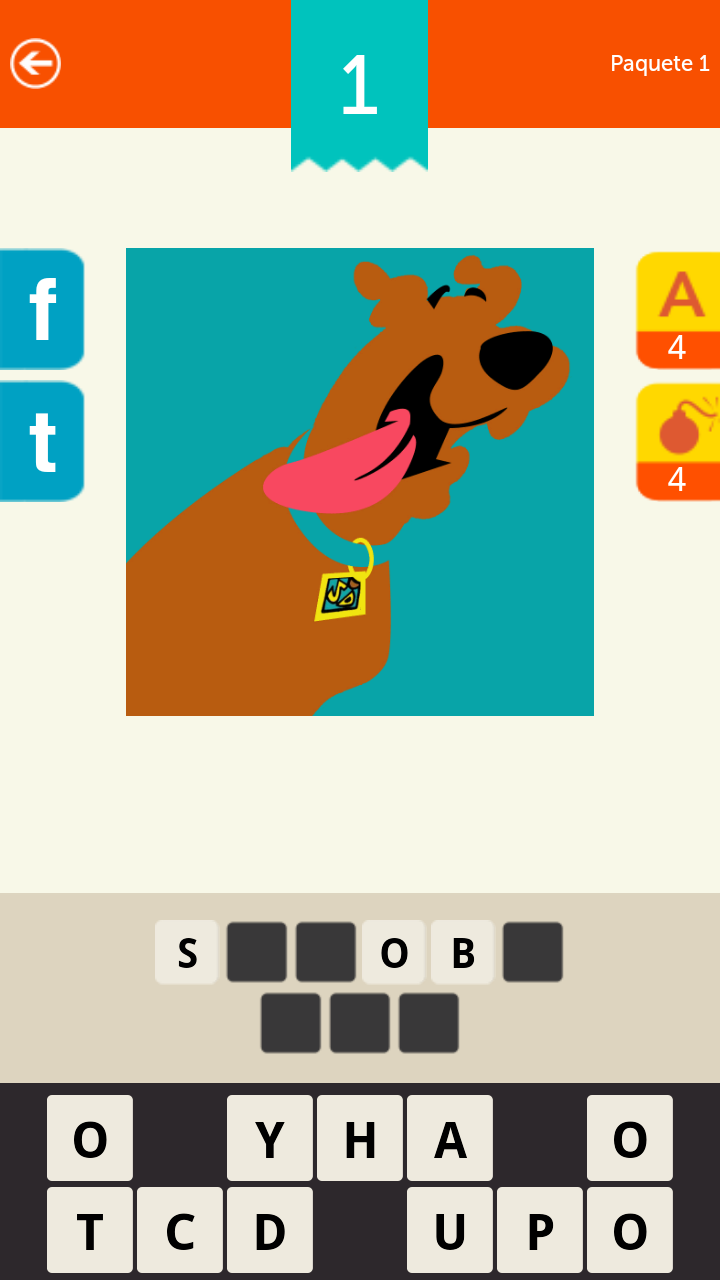The width and height of the screenshot is (720, 1280).
Task: Choose the letter A tile
Action: pos(450,1138)
